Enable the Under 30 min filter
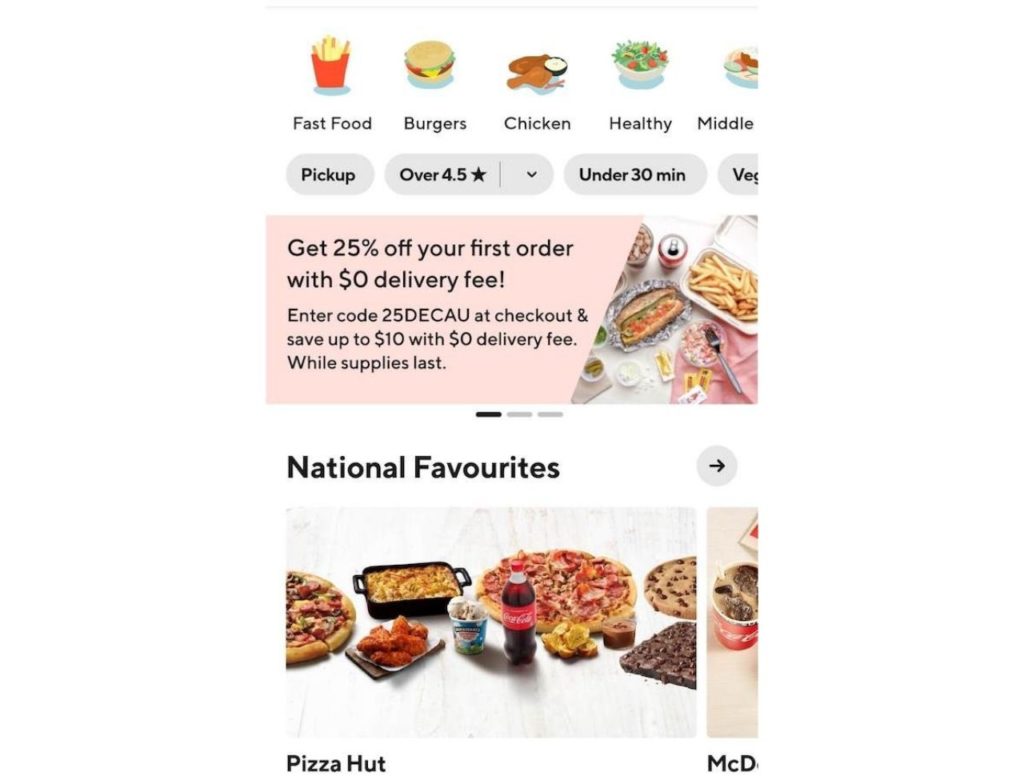The width and height of the screenshot is (1024, 776). pyautogui.click(x=632, y=175)
